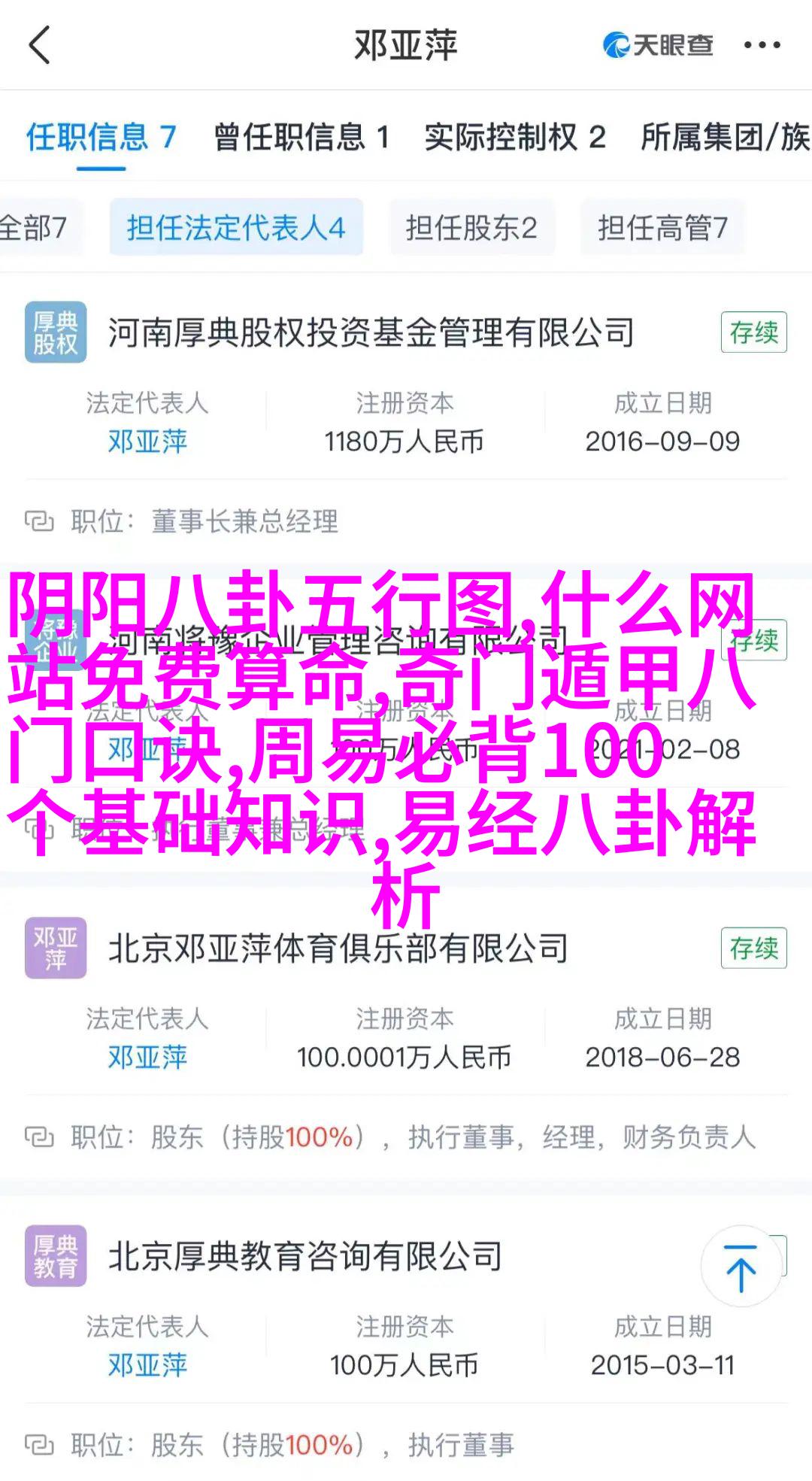Image resolution: width=812 pixels, height=1481 pixels.
Task: Filter by 担任高管7
Action: pos(662,228)
